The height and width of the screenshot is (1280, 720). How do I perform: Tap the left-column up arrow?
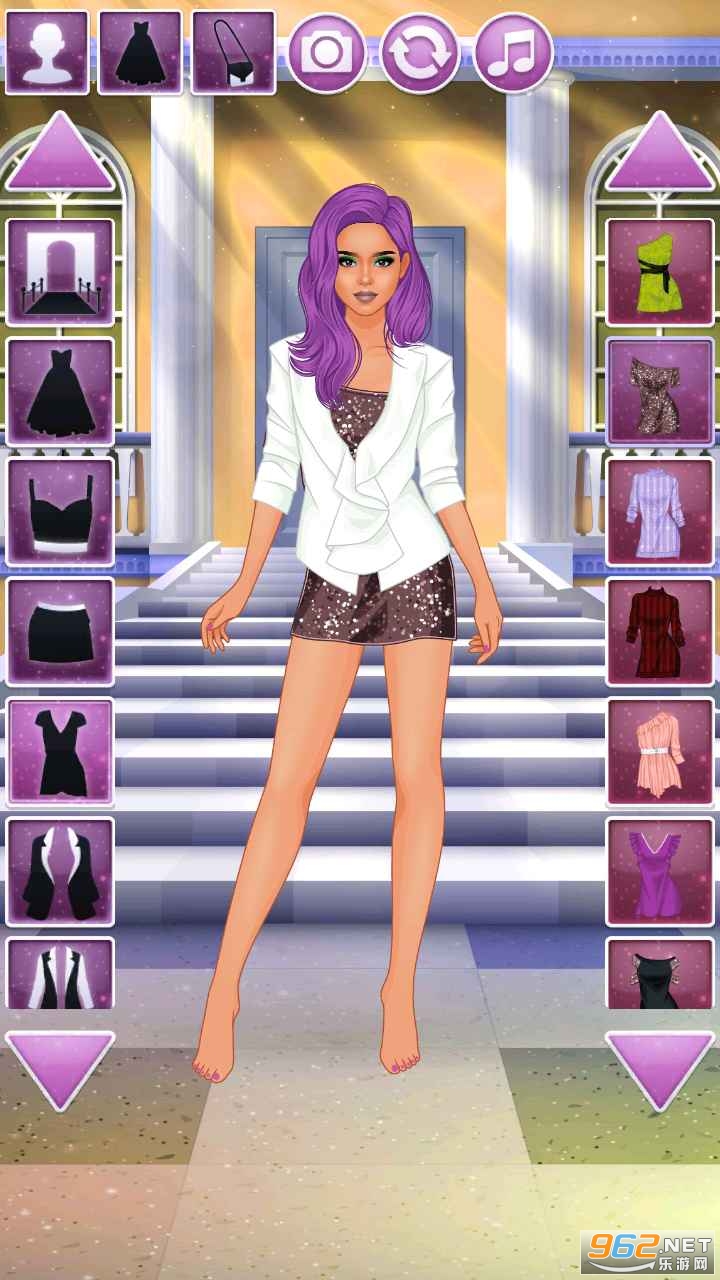pyautogui.click(x=60, y=152)
